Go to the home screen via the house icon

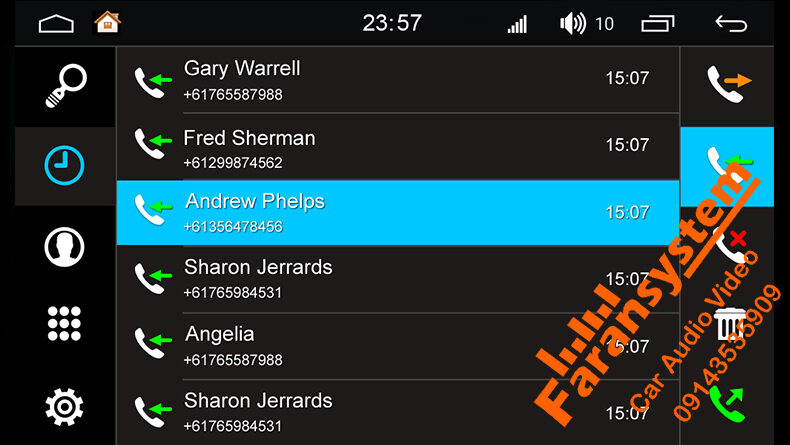pos(107,22)
